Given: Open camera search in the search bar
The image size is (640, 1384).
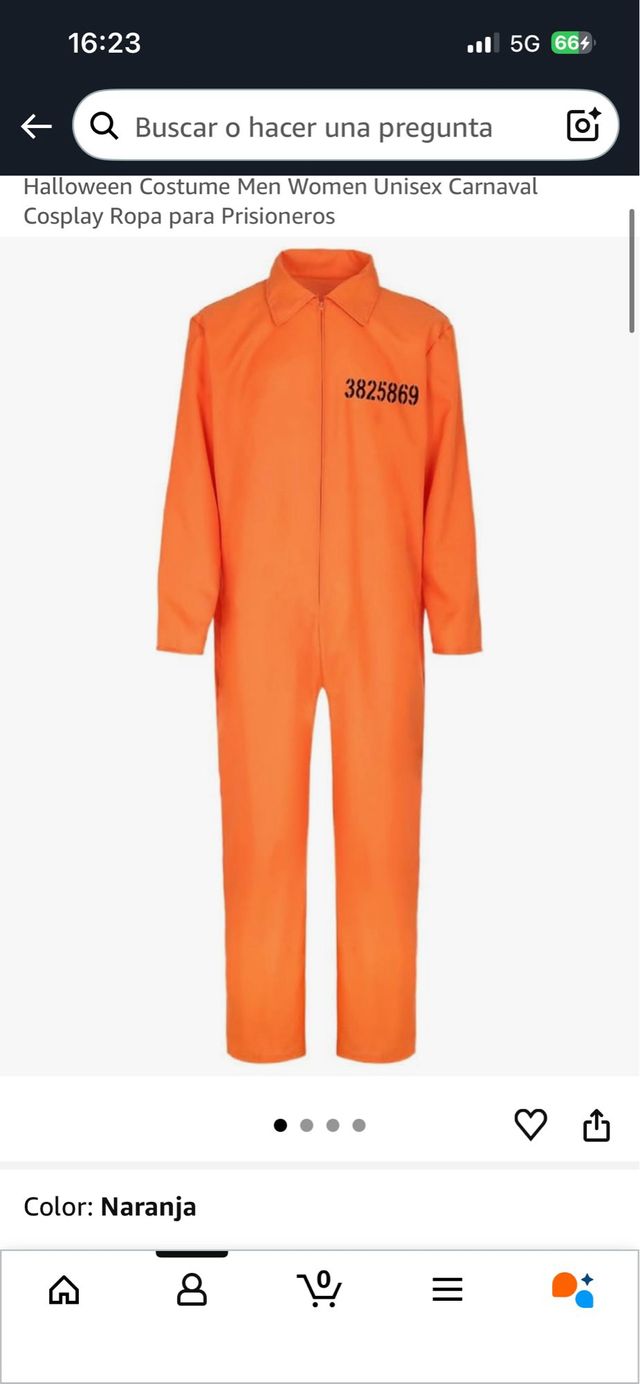Looking at the screenshot, I should pos(583,126).
